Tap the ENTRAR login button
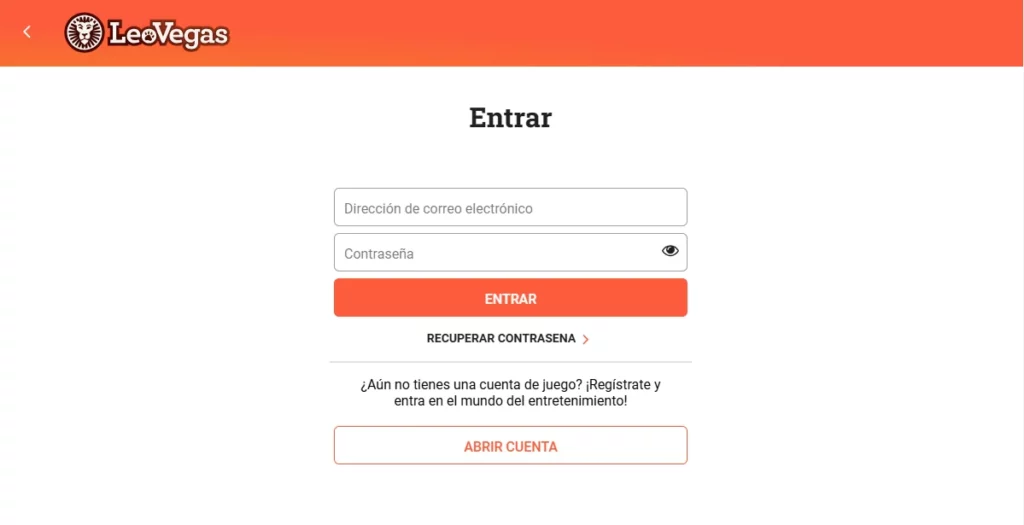The height and width of the screenshot is (525, 1024). click(x=510, y=298)
